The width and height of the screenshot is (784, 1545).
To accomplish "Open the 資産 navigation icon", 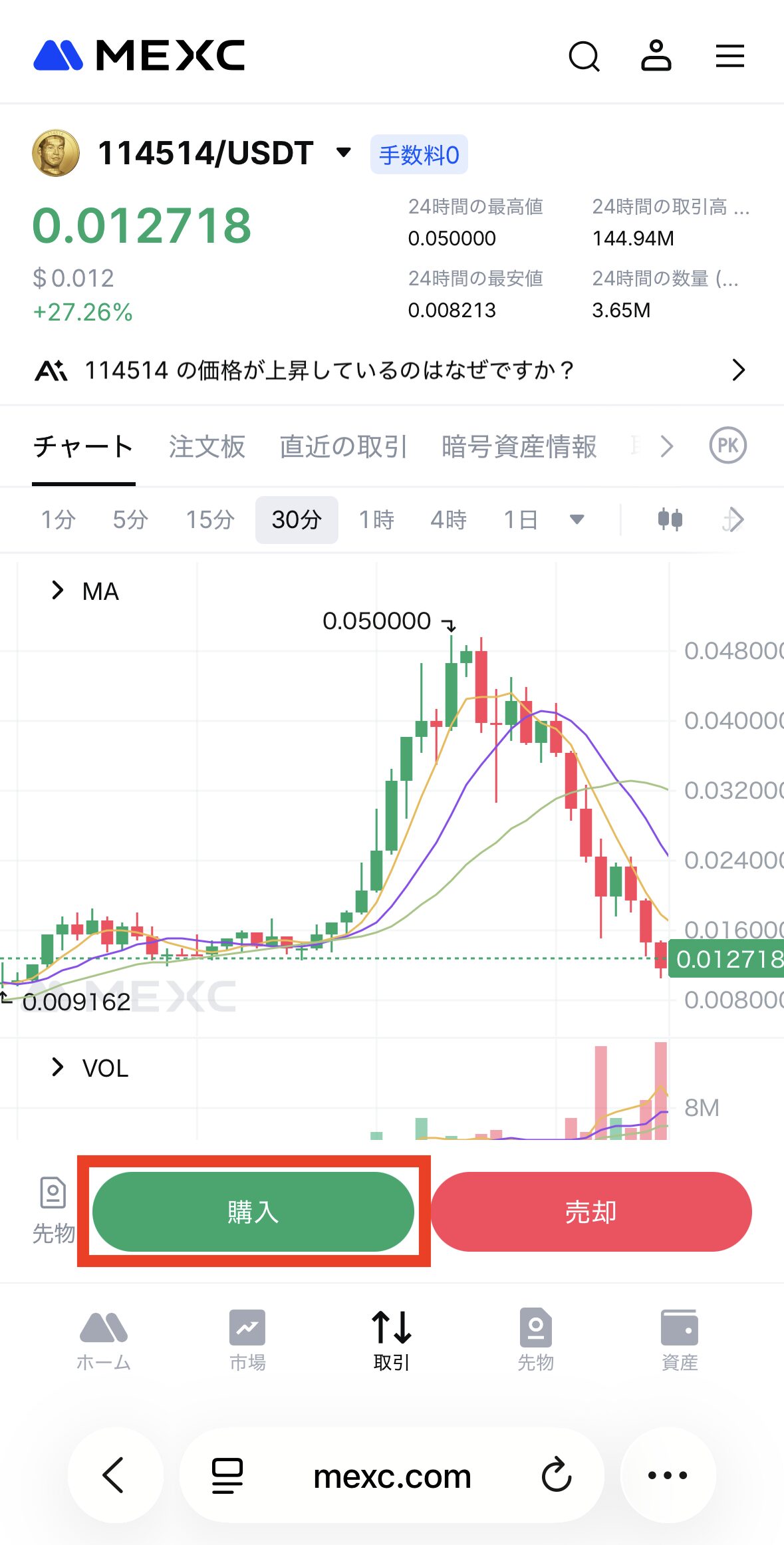I will coord(680,1339).
